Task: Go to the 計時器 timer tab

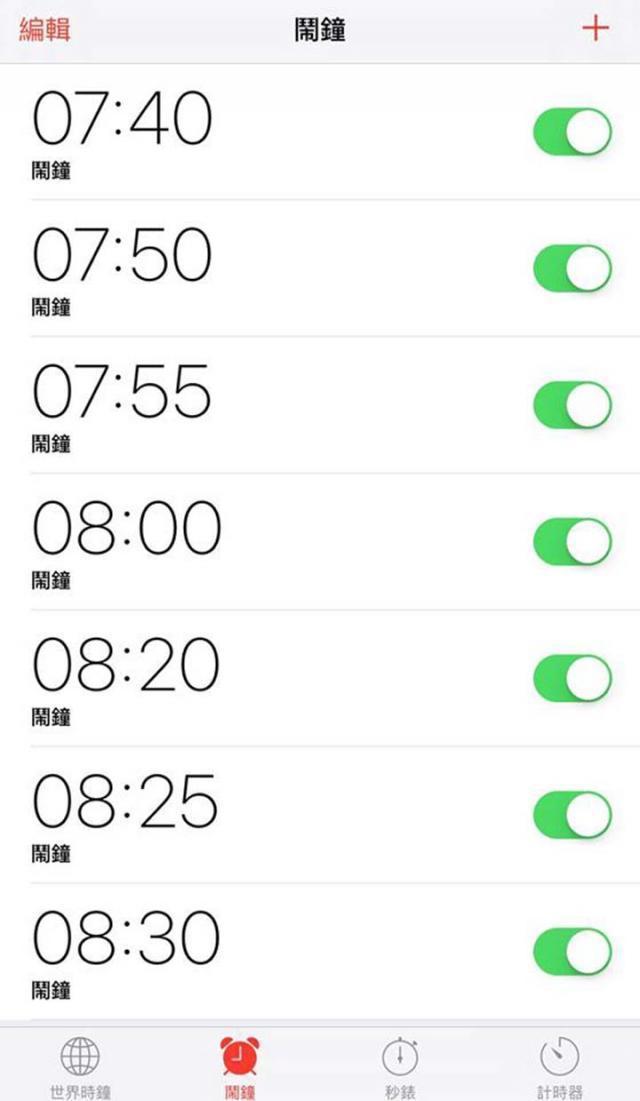Action: [x=559, y=1066]
